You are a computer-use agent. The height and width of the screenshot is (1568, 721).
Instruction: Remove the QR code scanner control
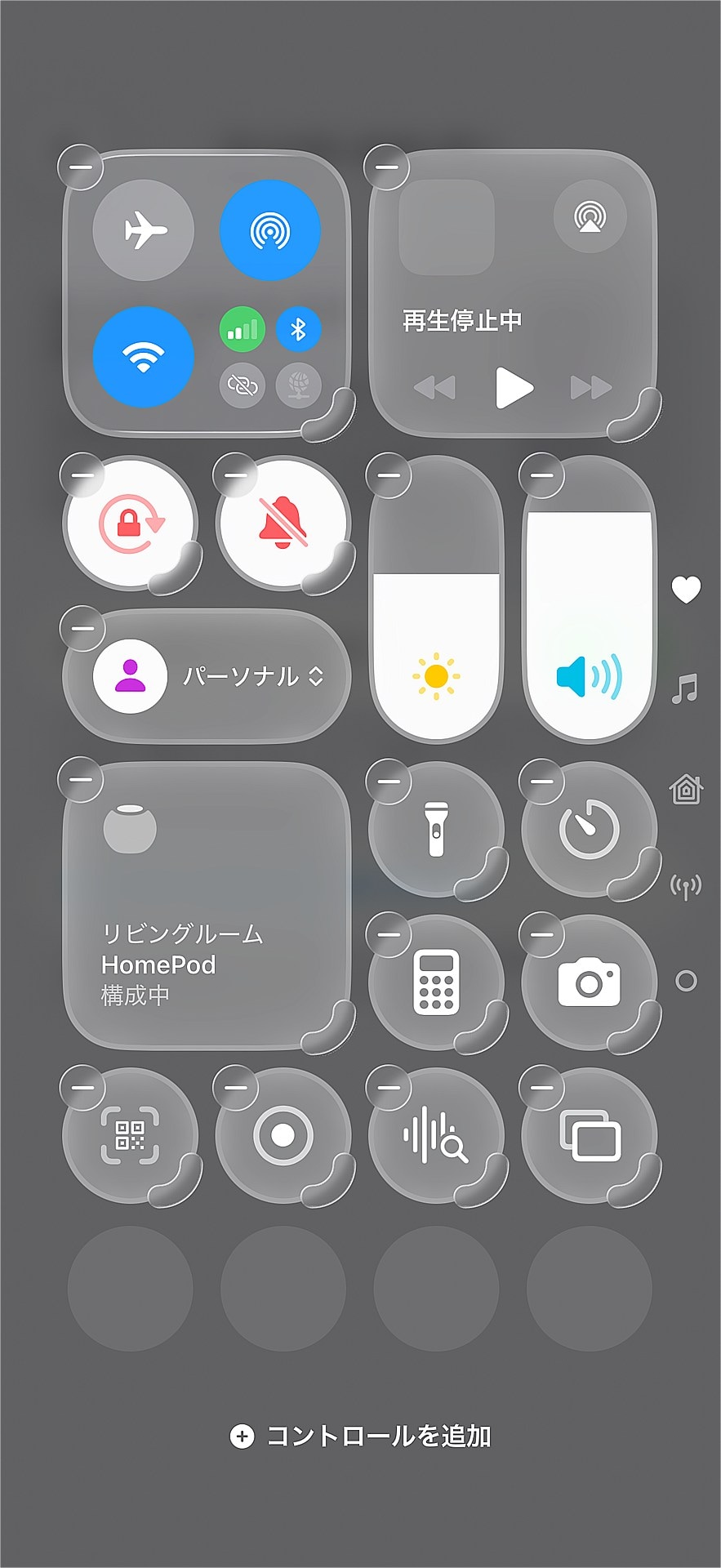tap(82, 1087)
